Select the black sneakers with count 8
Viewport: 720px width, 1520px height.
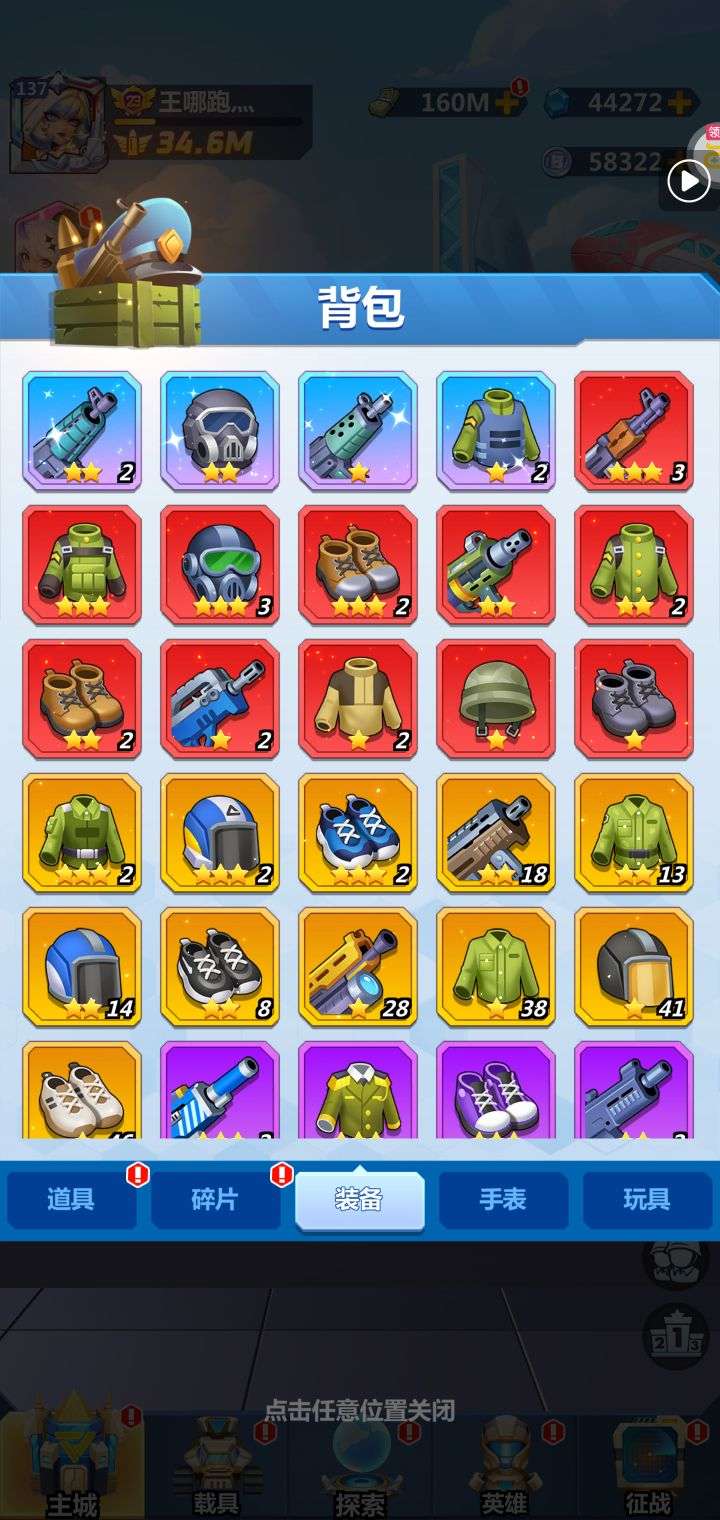[220, 966]
